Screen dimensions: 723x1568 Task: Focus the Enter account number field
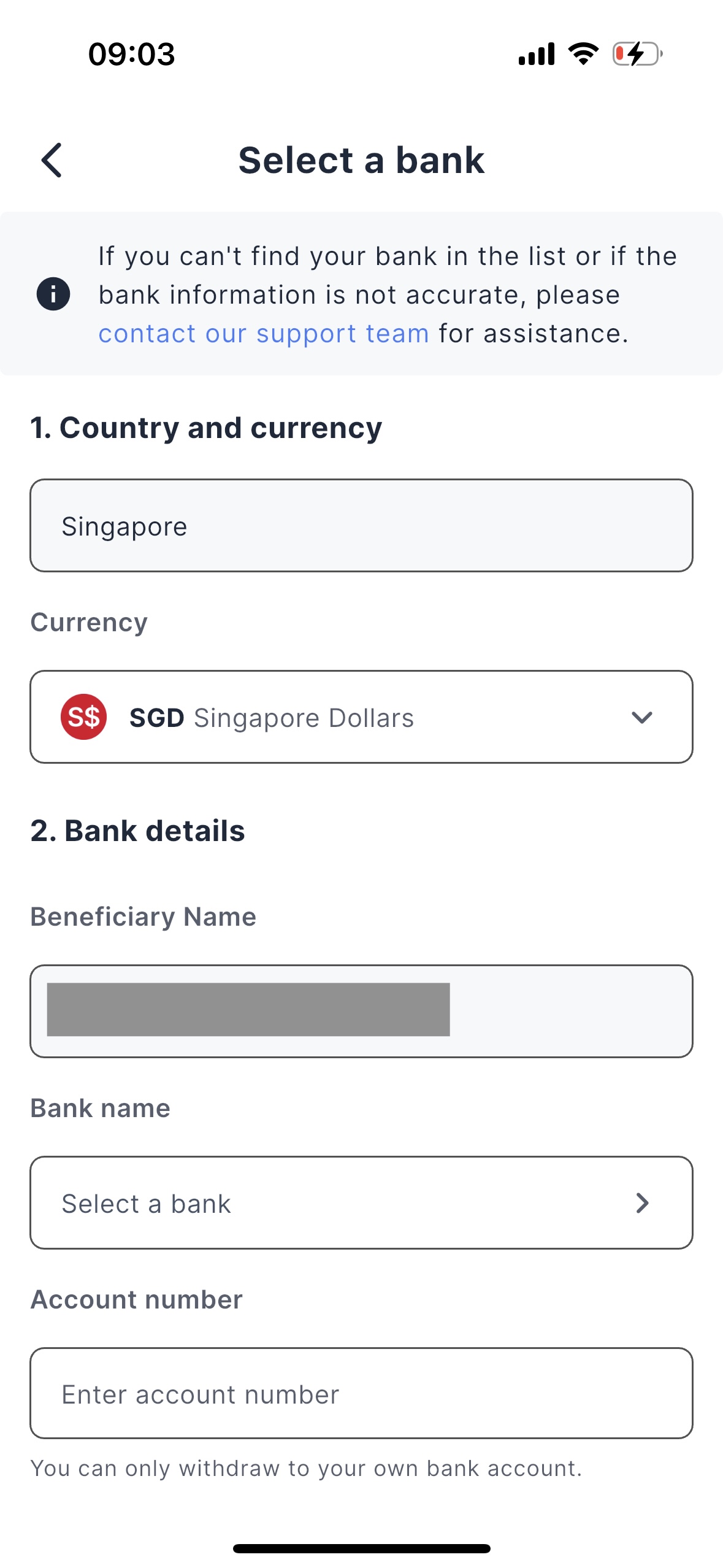361,1393
